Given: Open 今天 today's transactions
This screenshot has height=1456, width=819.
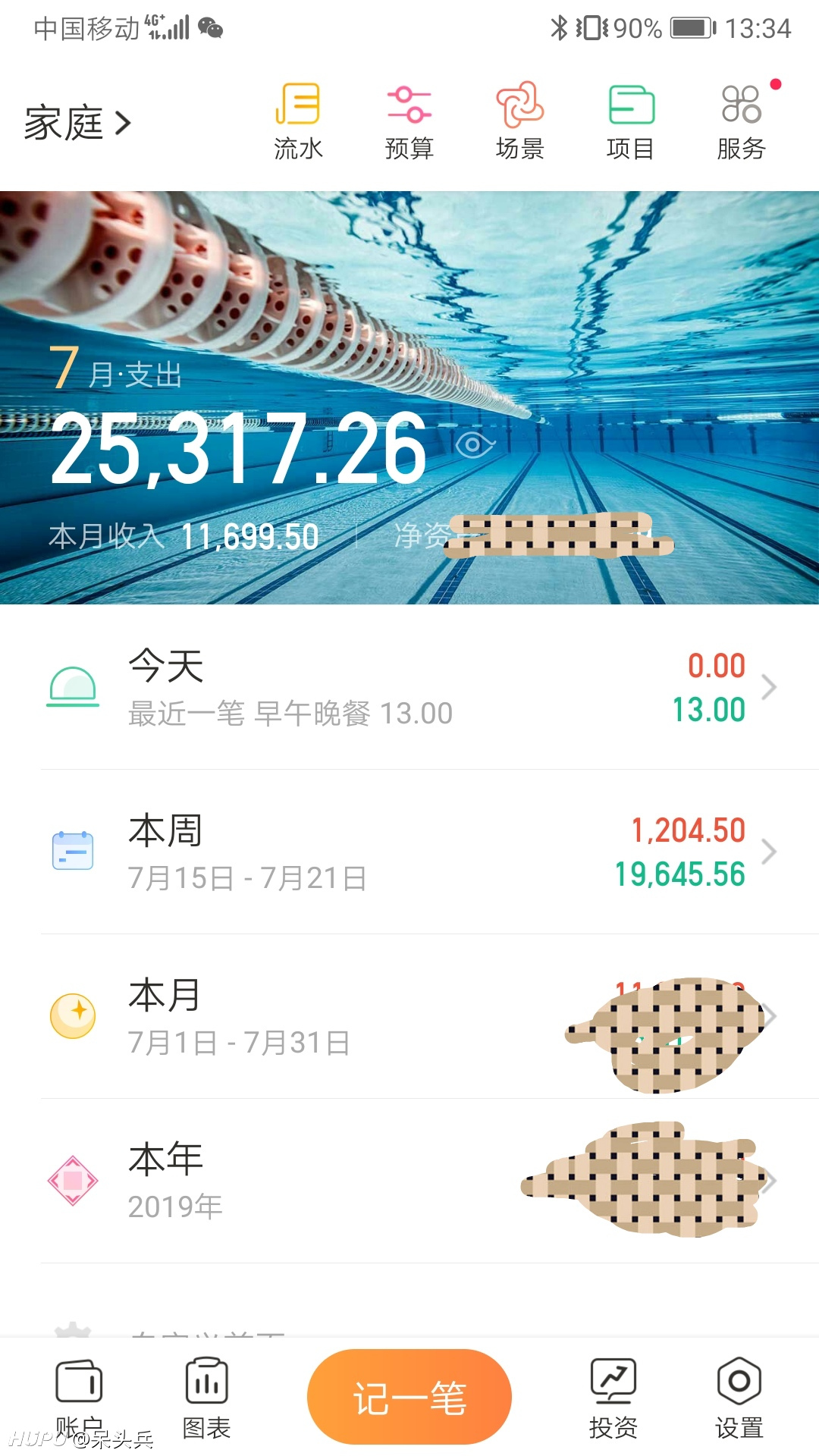Looking at the screenshot, I should coord(409,688).
